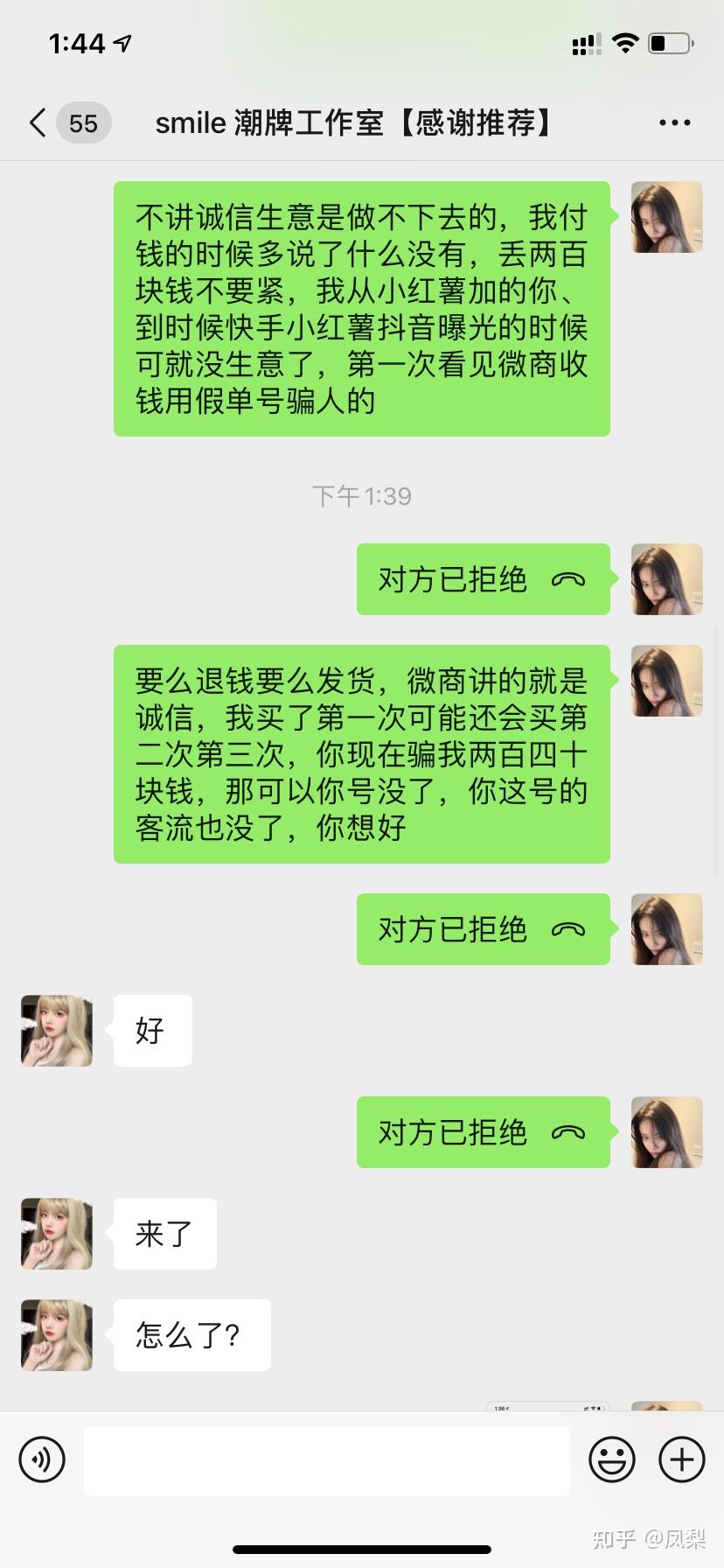The width and height of the screenshot is (724, 1568).
Task: Tap the message text field
Action: tap(326, 1460)
